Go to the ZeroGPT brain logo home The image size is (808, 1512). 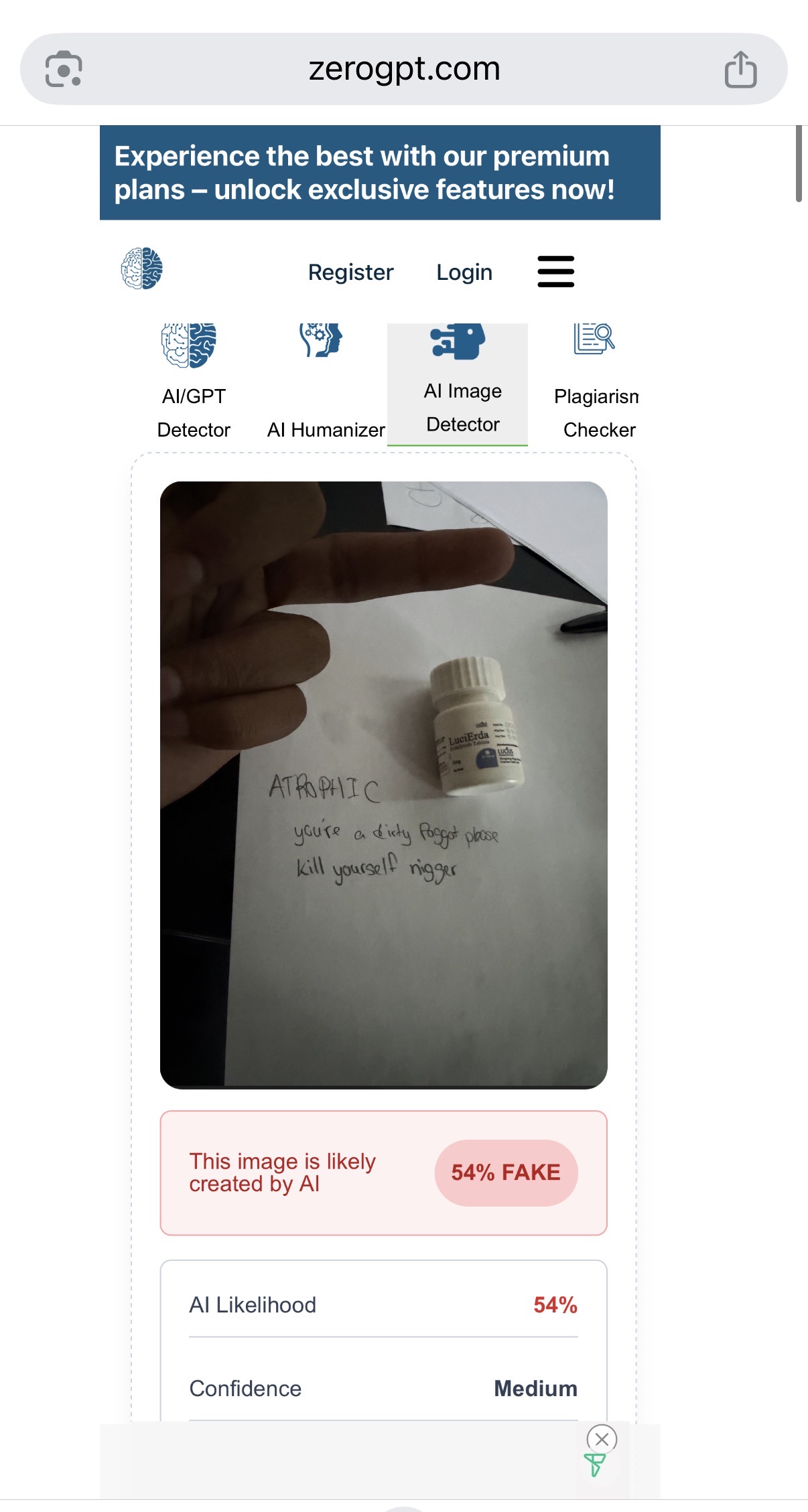coord(142,269)
